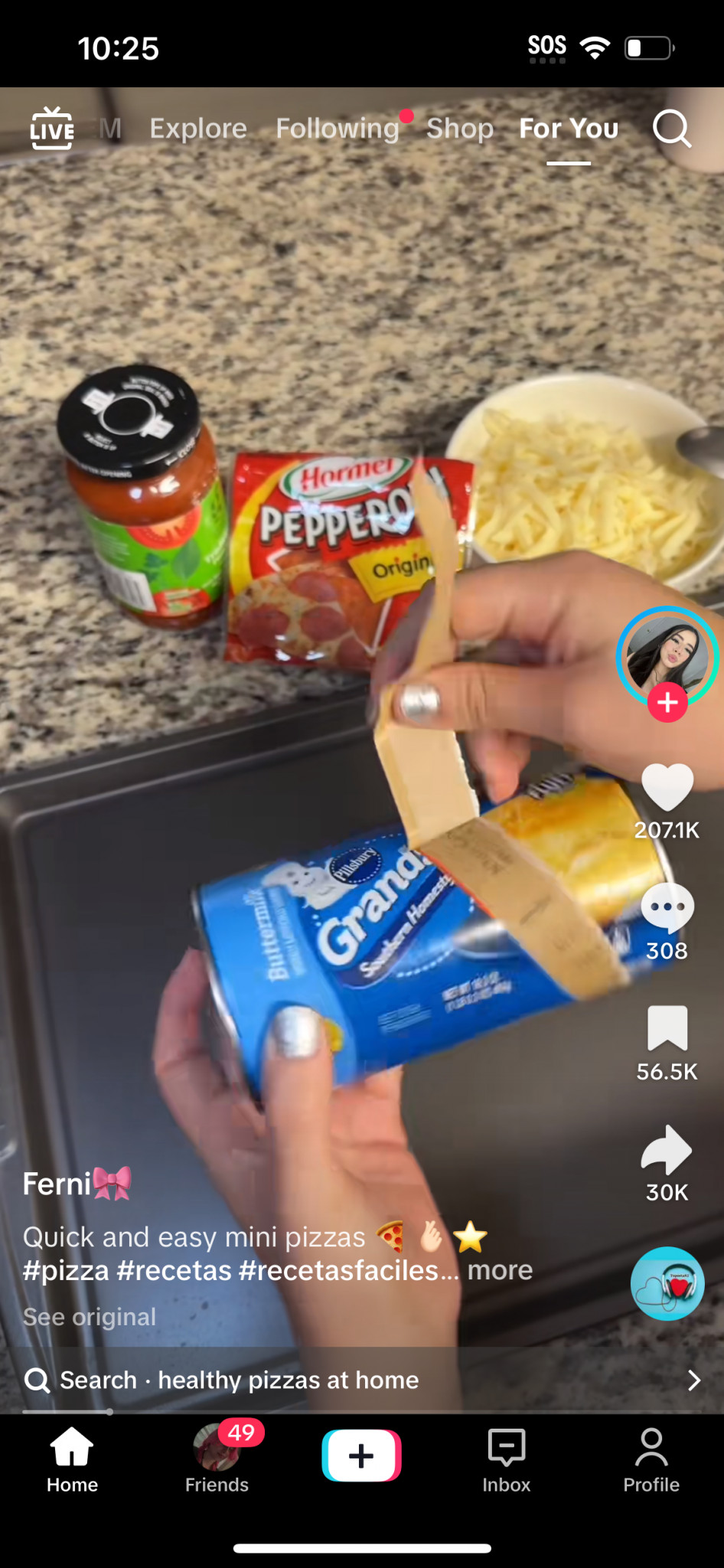Open search for healthy pizzas at home

pyautogui.click(x=362, y=1380)
